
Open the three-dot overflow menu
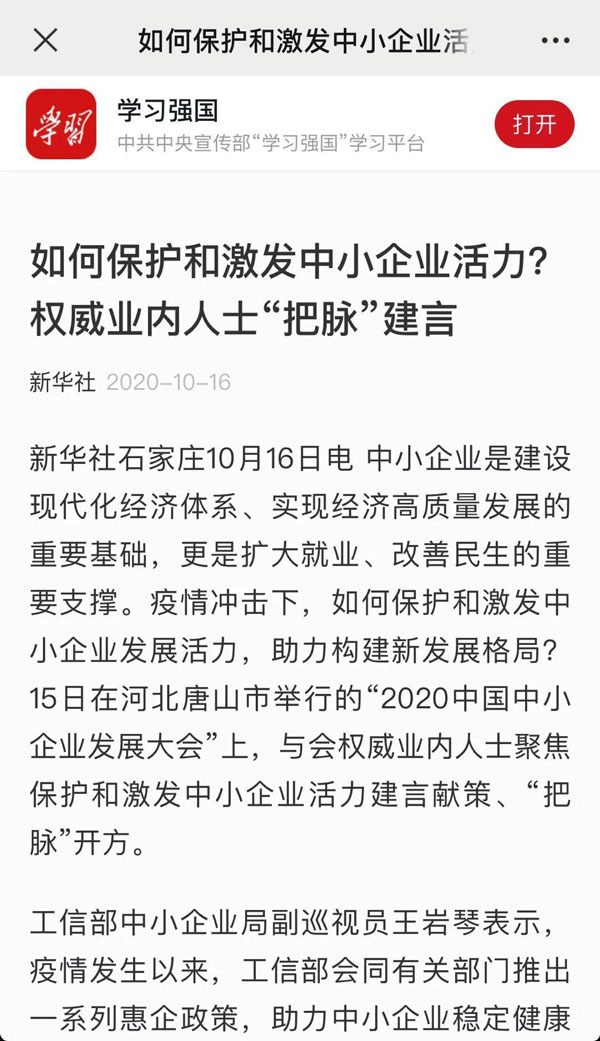(555, 41)
